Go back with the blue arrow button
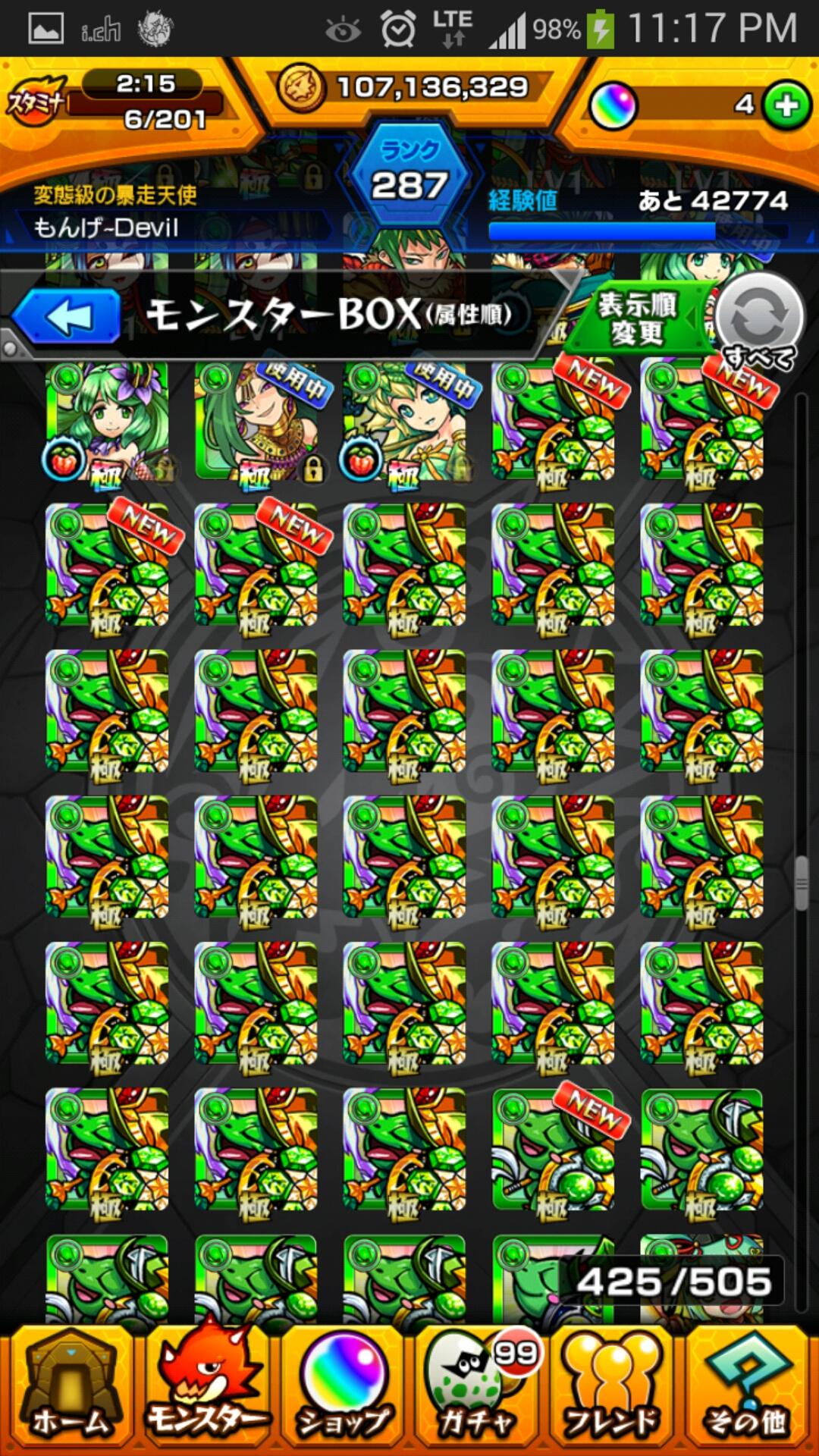The width and height of the screenshot is (819, 1456). (x=67, y=315)
